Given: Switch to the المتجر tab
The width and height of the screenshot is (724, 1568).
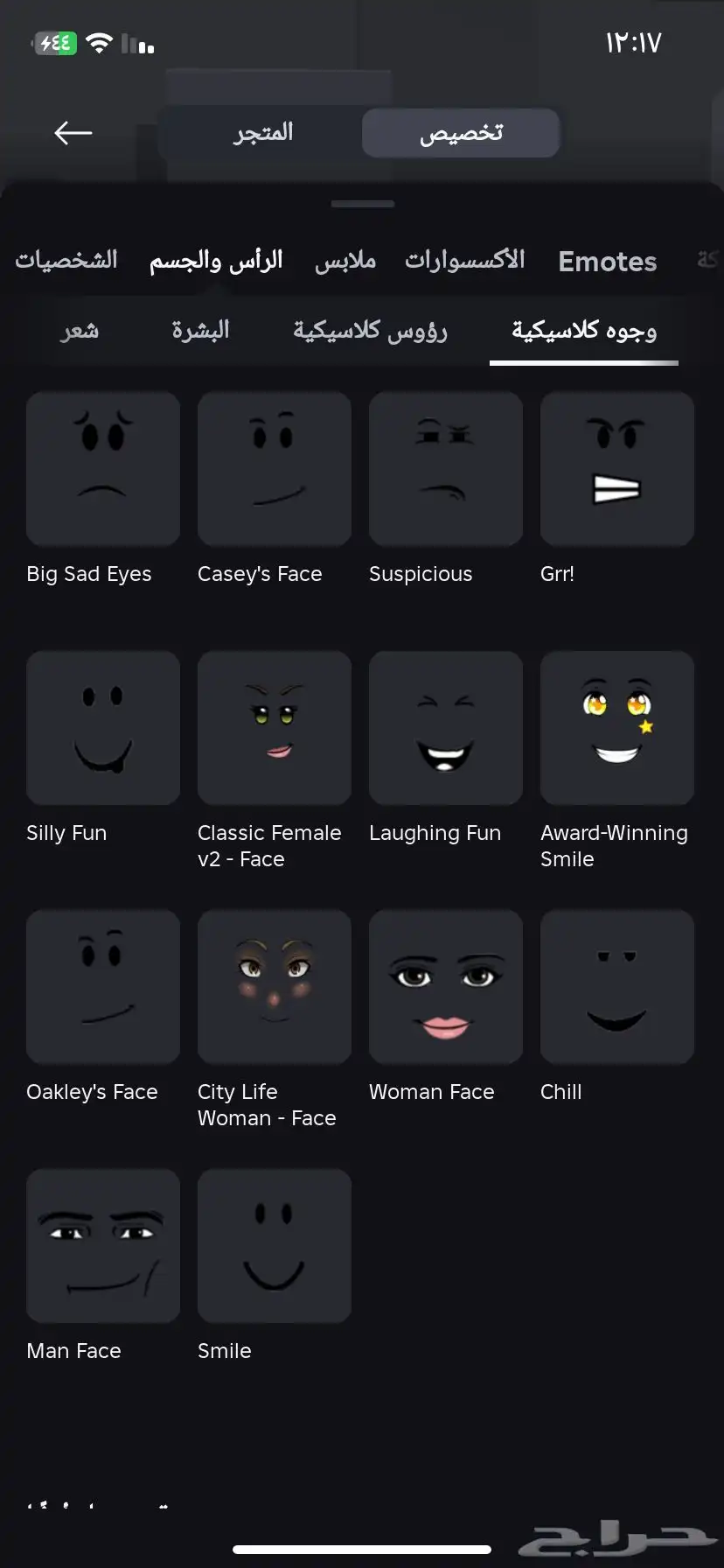Looking at the screenshot, I should pyautogui.click(x=262, y=133).
